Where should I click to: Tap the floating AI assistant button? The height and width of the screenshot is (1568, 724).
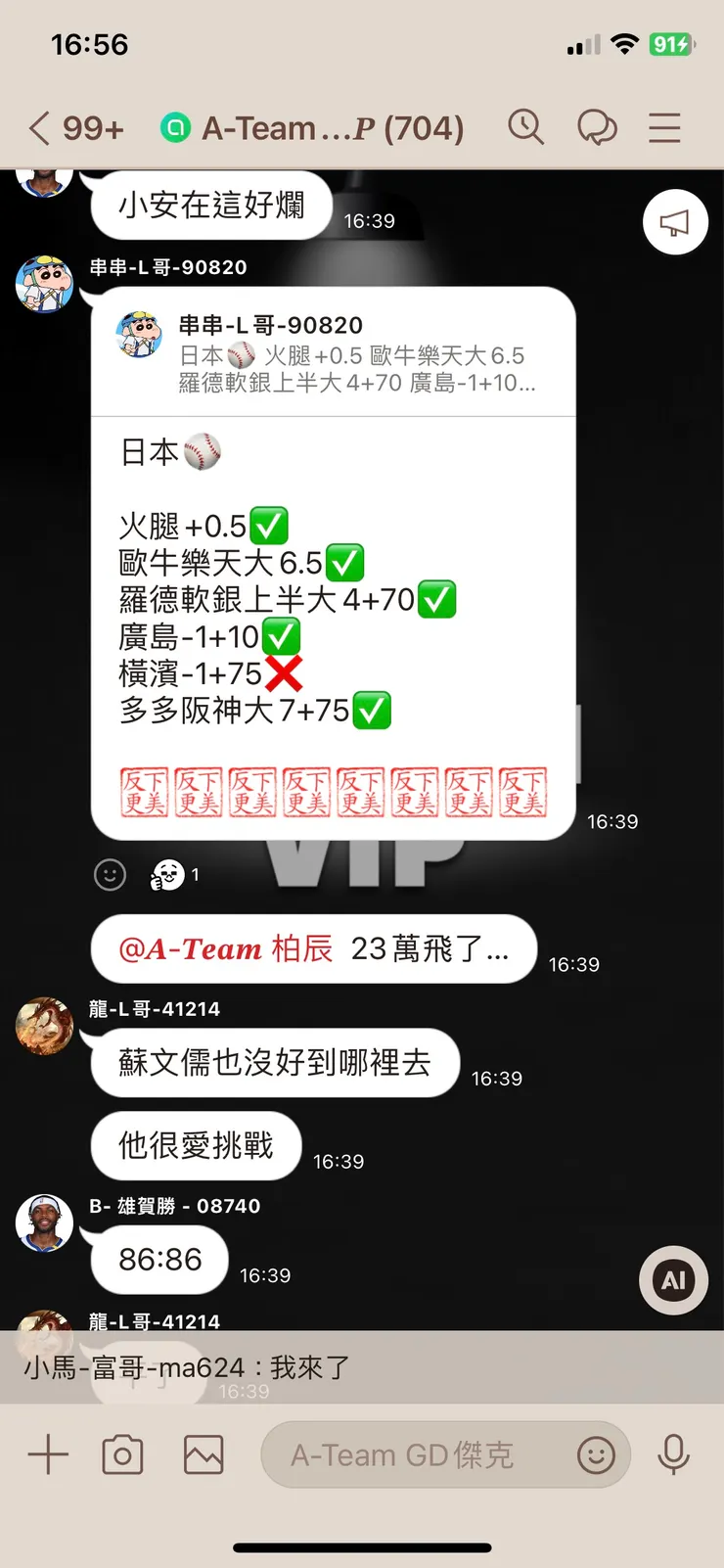click(x=672, y=1279)
